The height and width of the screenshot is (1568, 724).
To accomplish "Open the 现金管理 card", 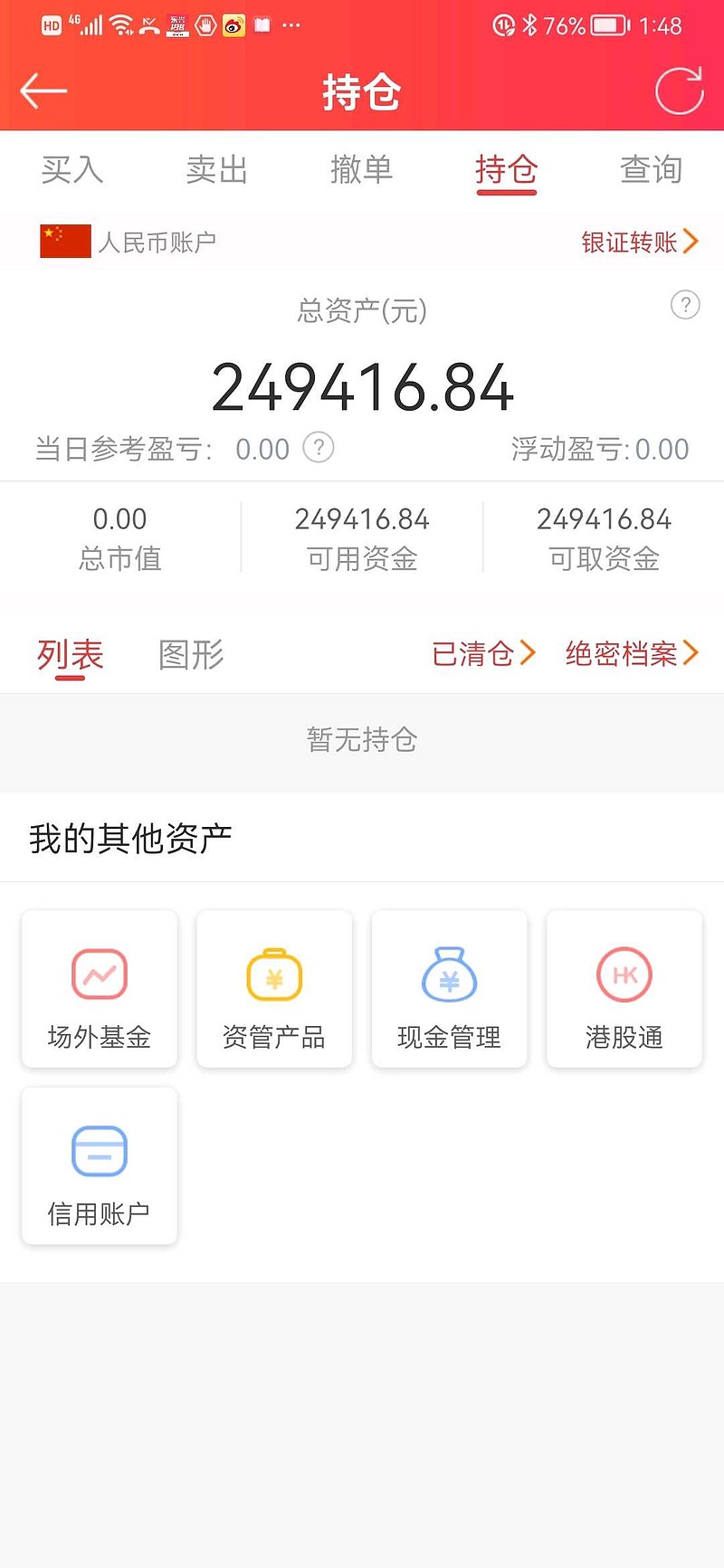I will 450,989.
